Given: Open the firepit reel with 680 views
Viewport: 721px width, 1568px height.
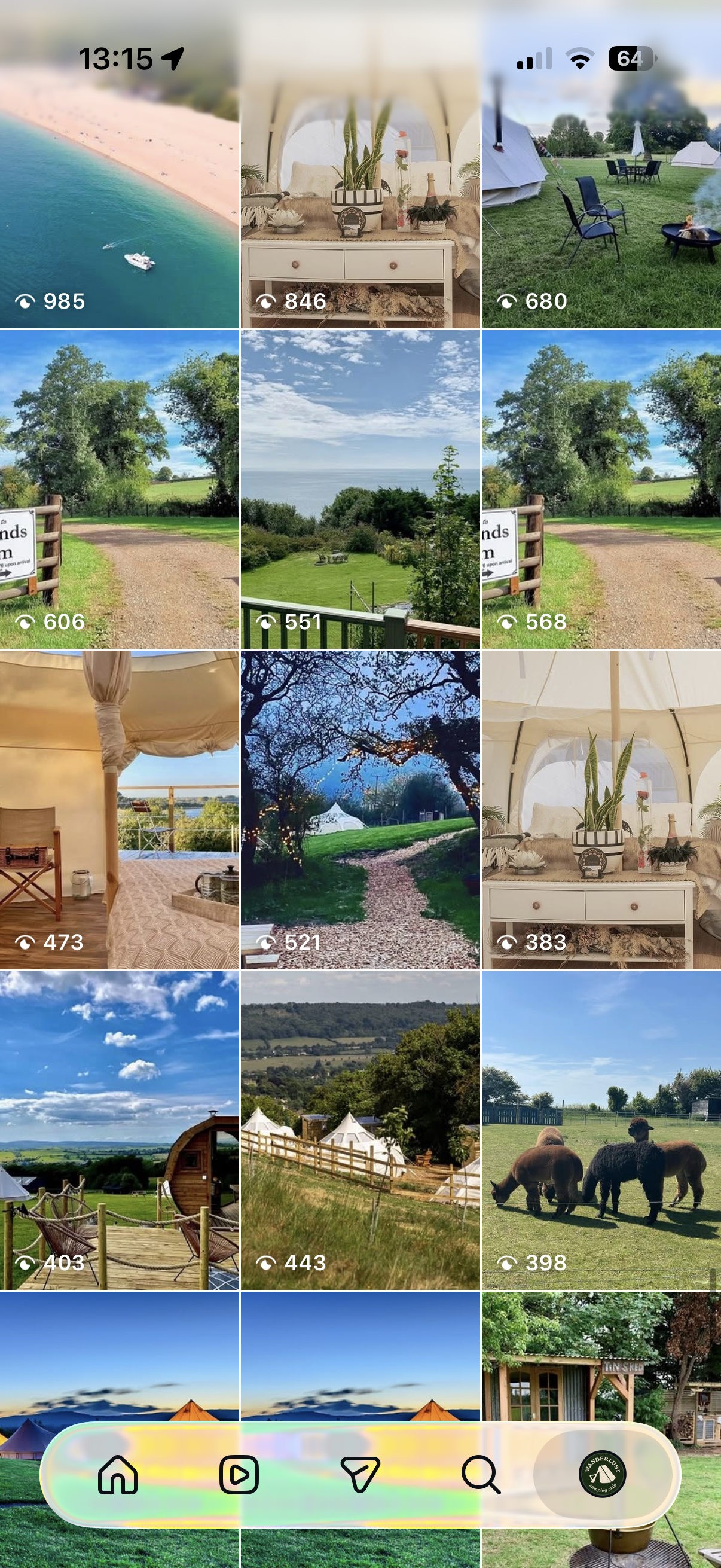Looking at the screenshot, I should (x=601, y=164).
